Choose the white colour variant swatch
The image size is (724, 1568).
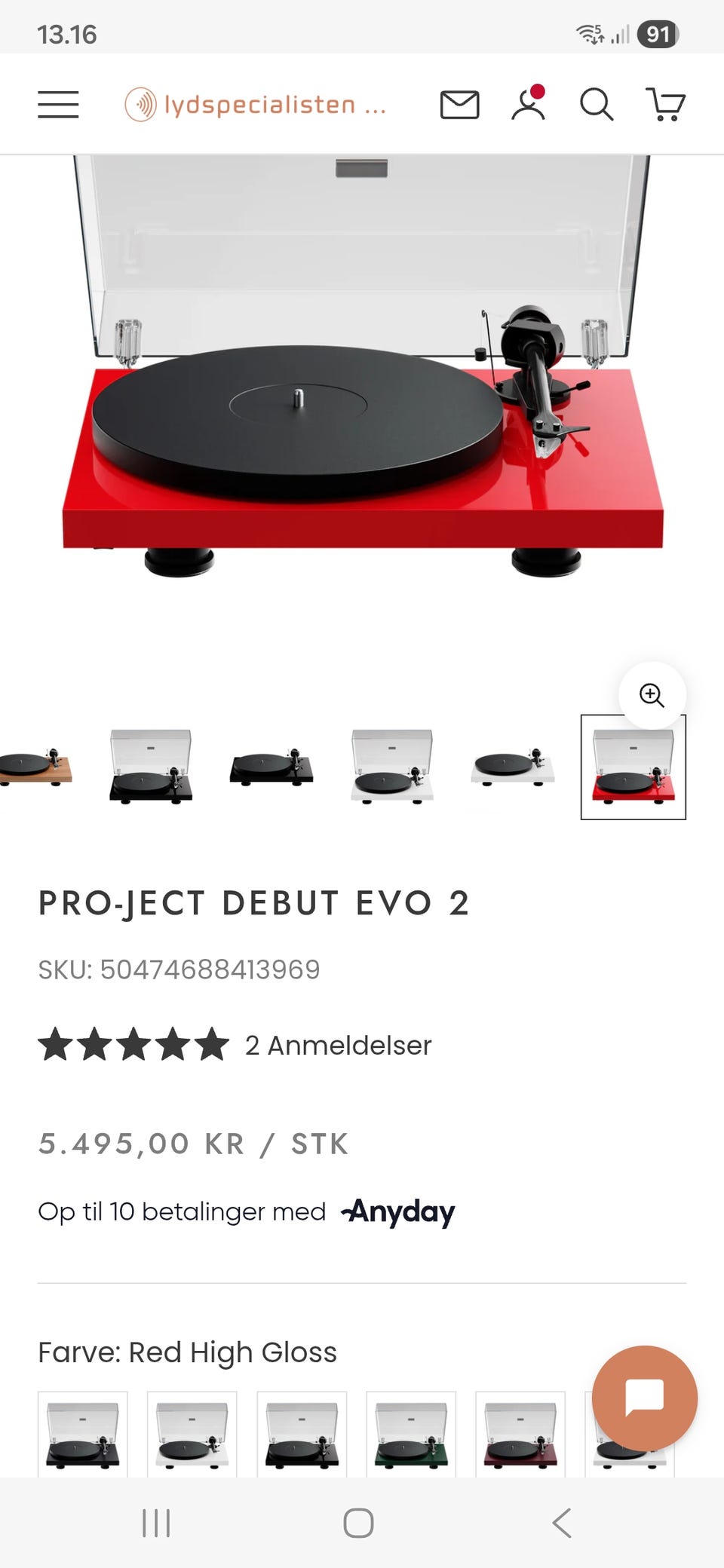coord(192,1433)
